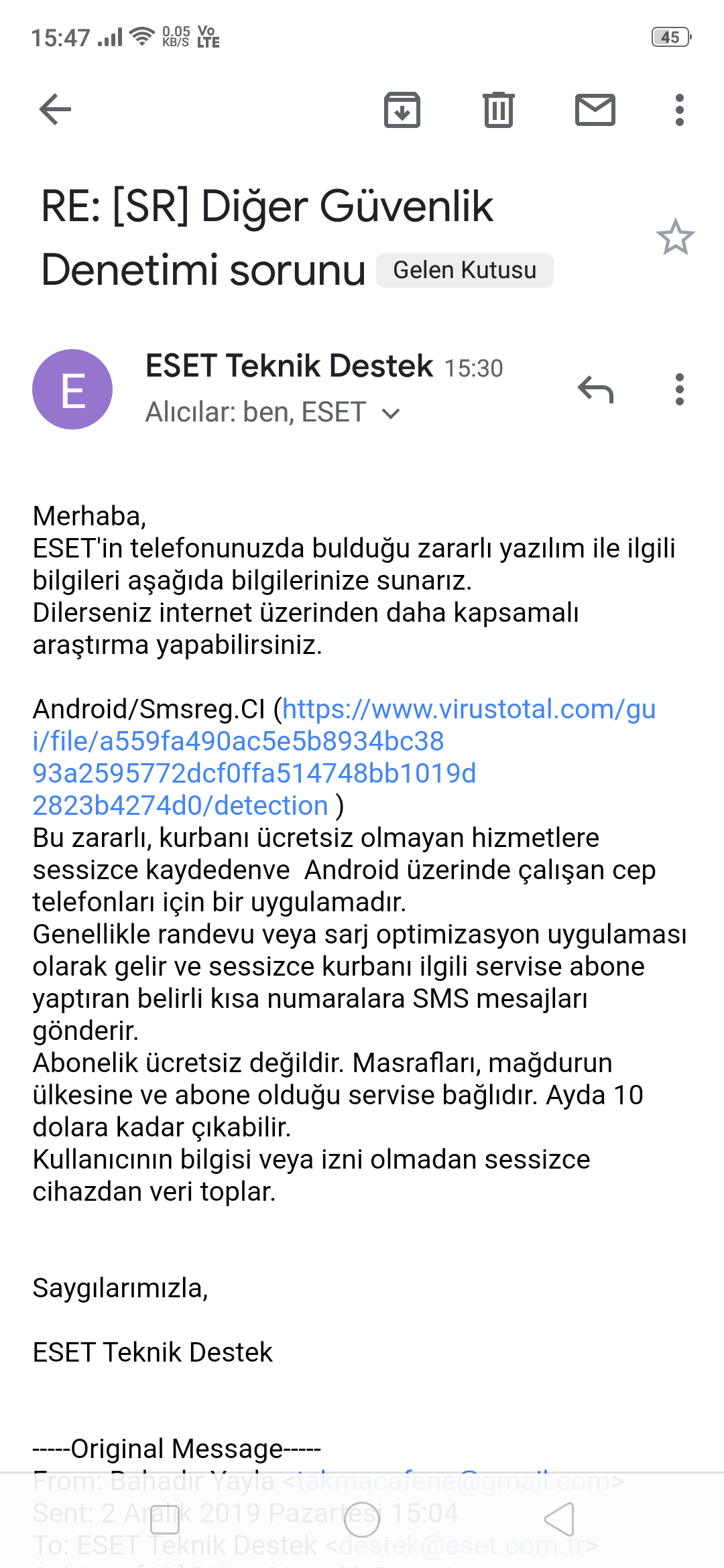
Task: Tap the Gelen Kutusu label chip
Action: [x=465, y=270]
